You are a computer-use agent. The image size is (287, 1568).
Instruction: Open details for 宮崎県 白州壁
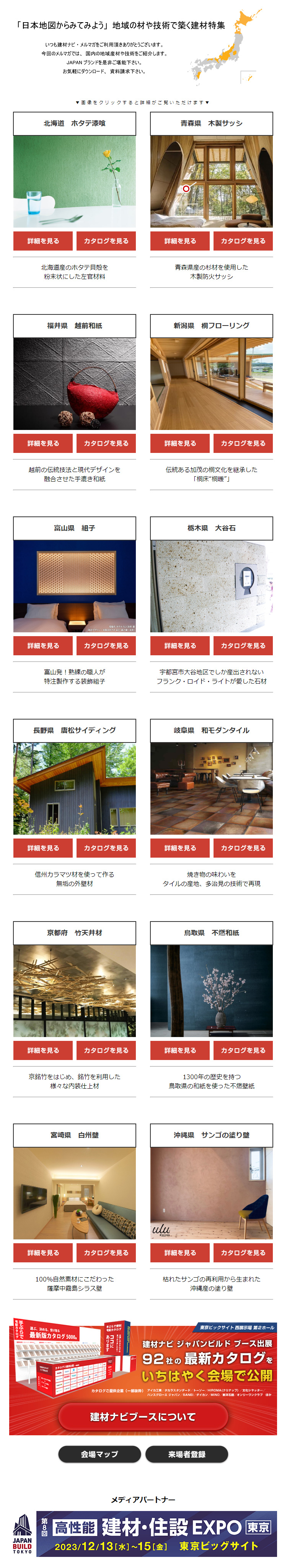click(x=42, y=1252)
